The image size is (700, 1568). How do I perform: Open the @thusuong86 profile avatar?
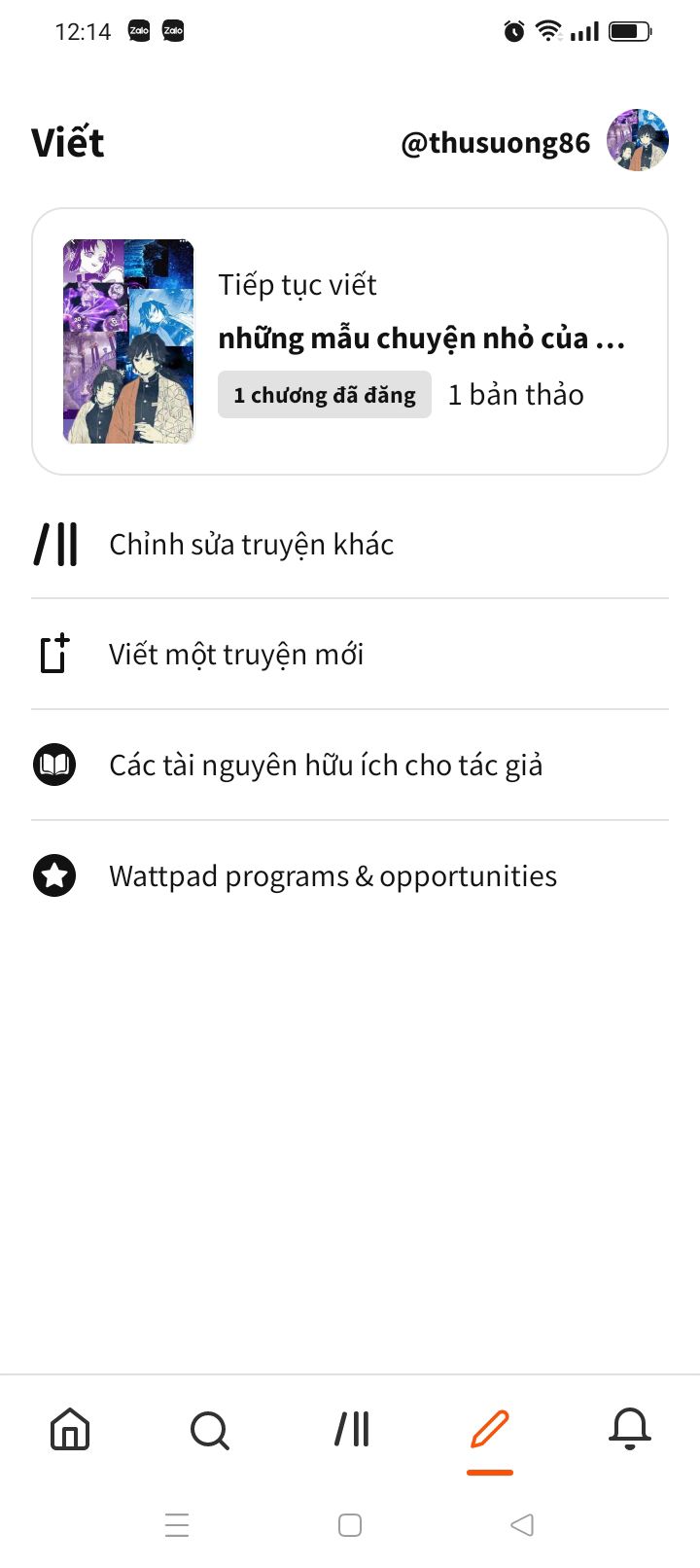click(638, 140)
